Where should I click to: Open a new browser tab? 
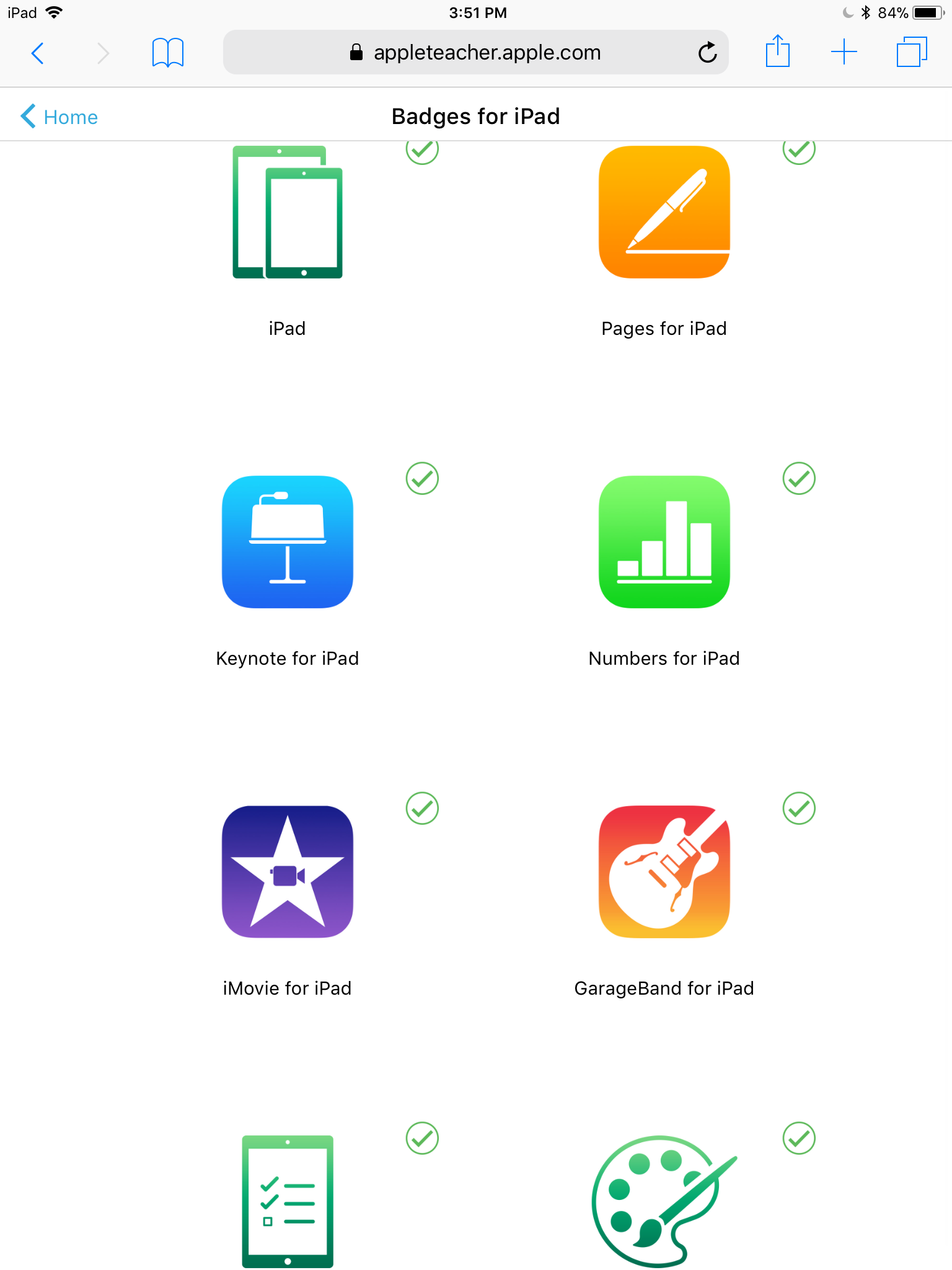[844, 51]
